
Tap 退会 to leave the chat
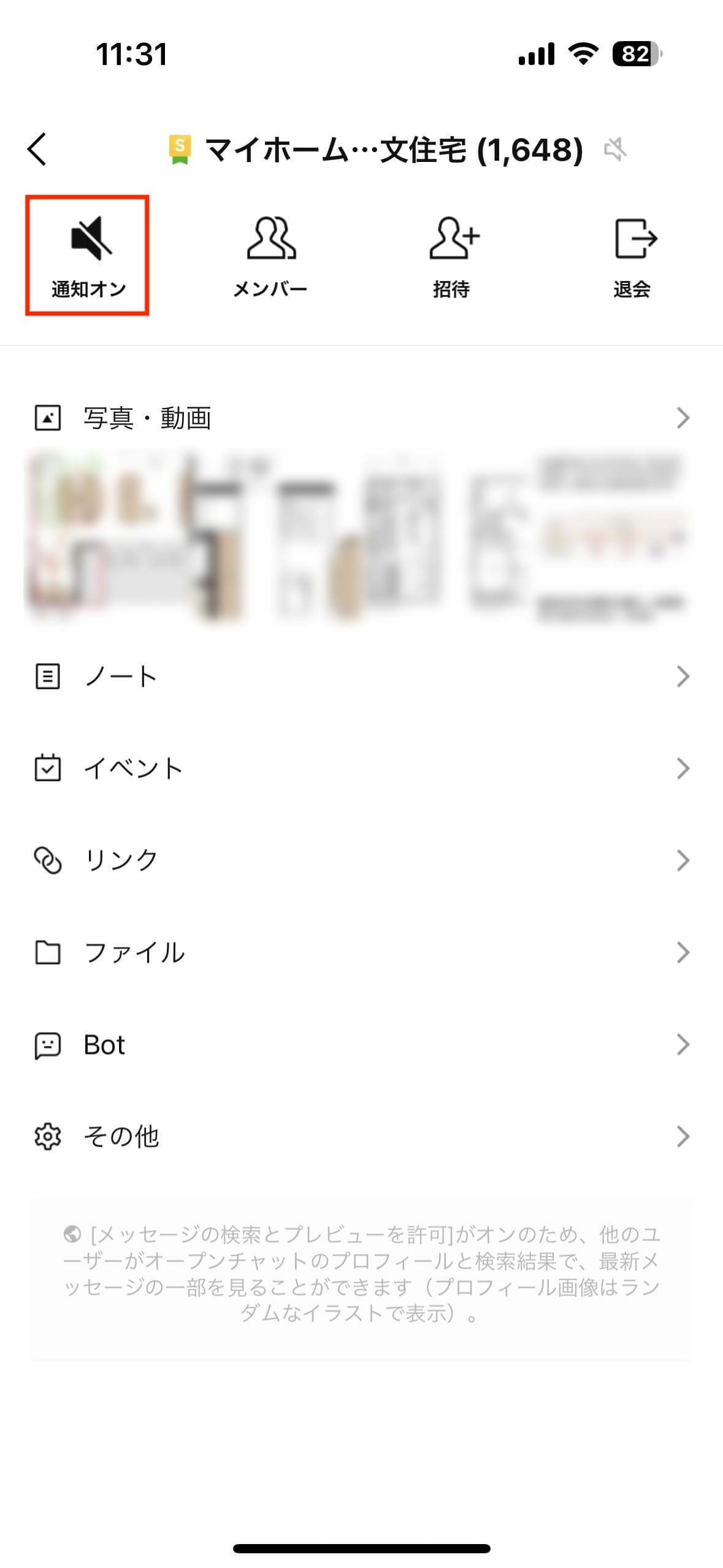coord(633,255)
